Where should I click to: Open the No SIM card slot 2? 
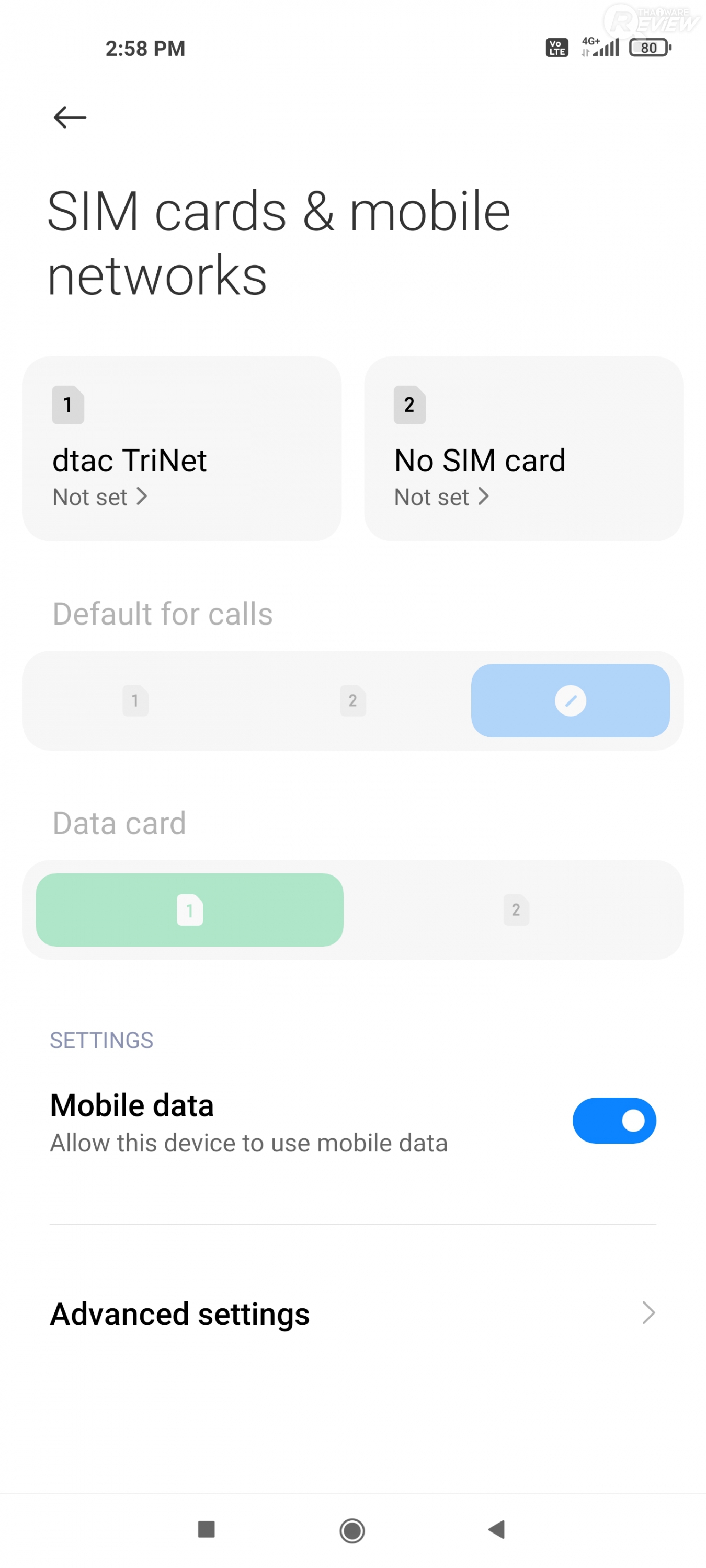click(523, 448)
